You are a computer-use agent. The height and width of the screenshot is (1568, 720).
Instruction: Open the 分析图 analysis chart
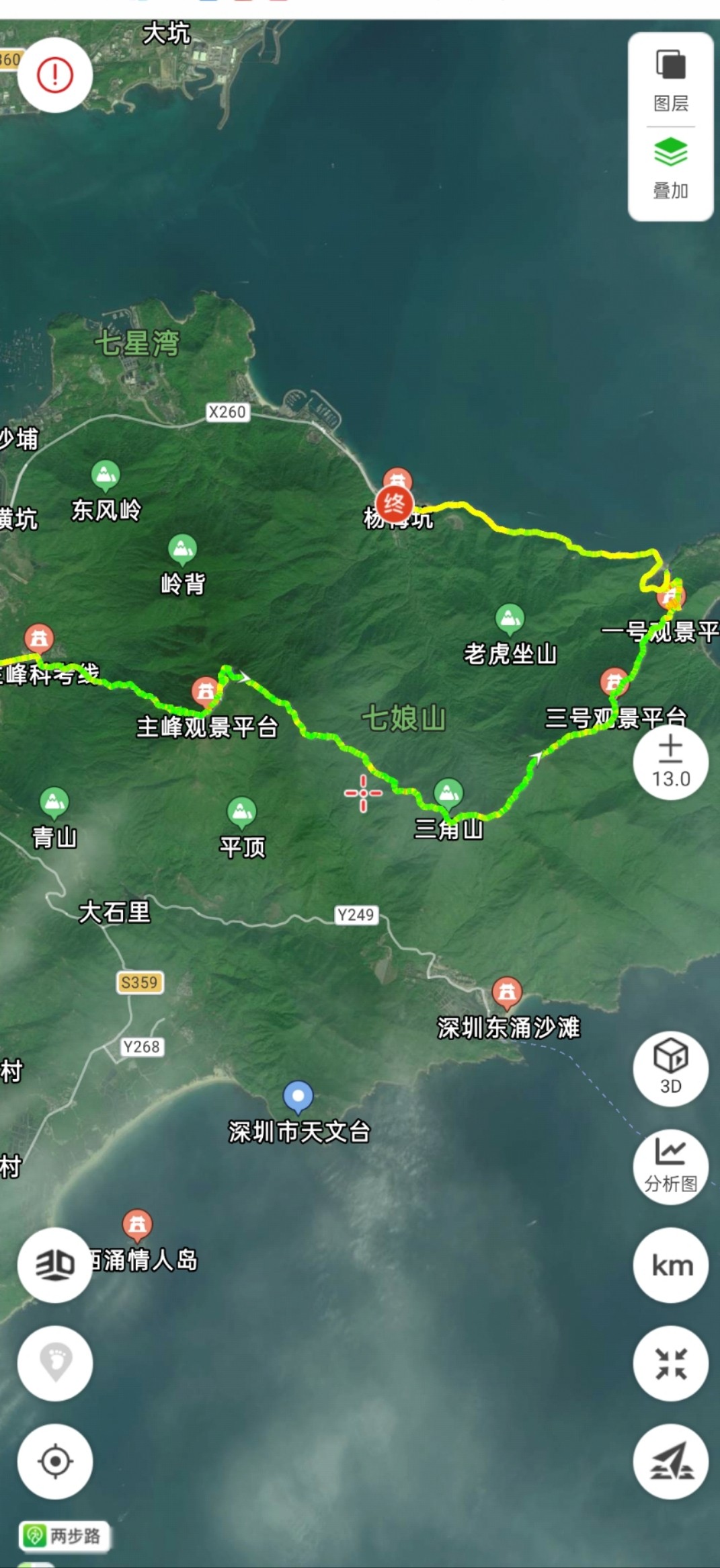coord(670,1167)
